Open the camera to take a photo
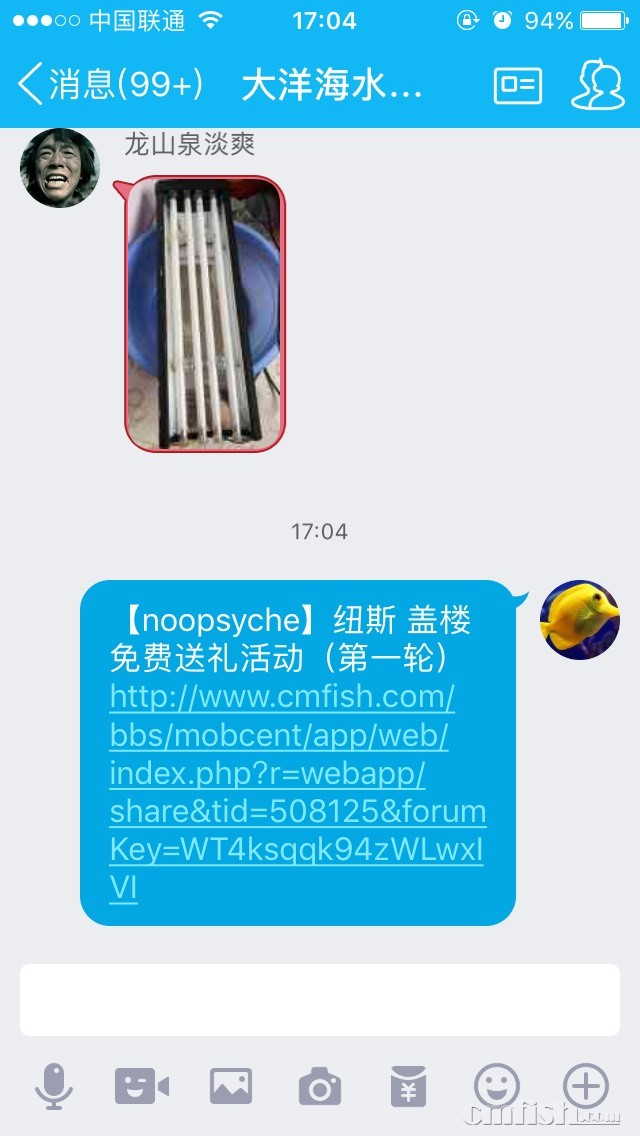Screen dimensions: 640x1136 tap(319, 1087)
